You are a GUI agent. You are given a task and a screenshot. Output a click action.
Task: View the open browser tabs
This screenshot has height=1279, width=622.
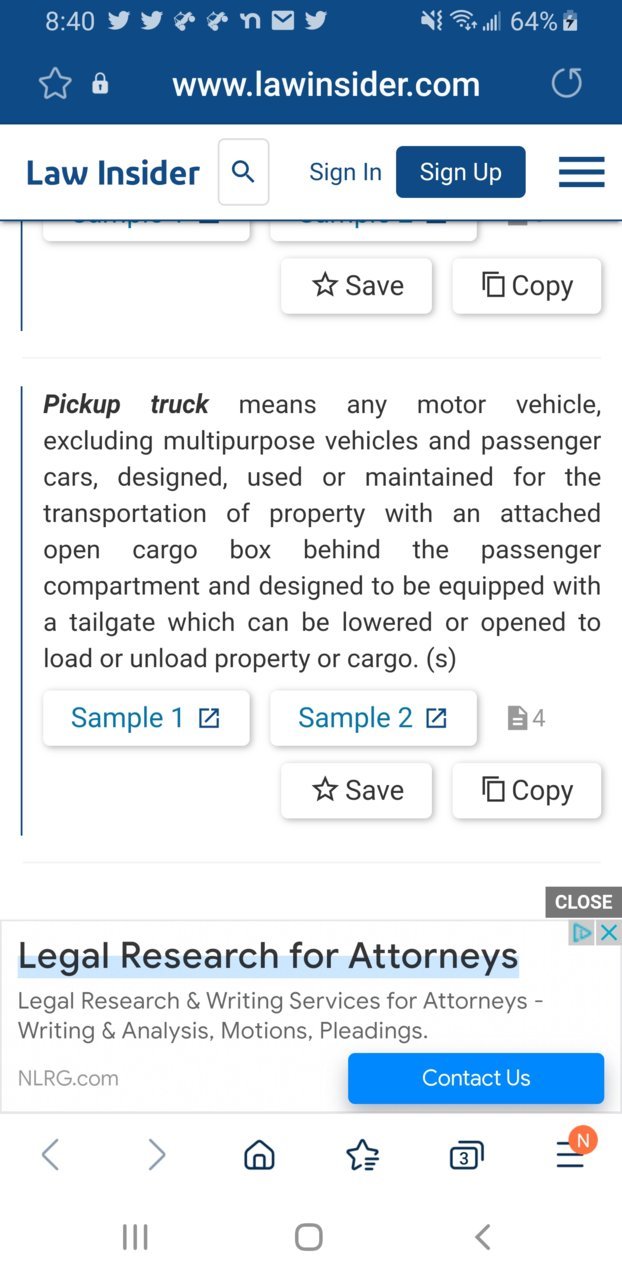click(x=466, y=1156)
